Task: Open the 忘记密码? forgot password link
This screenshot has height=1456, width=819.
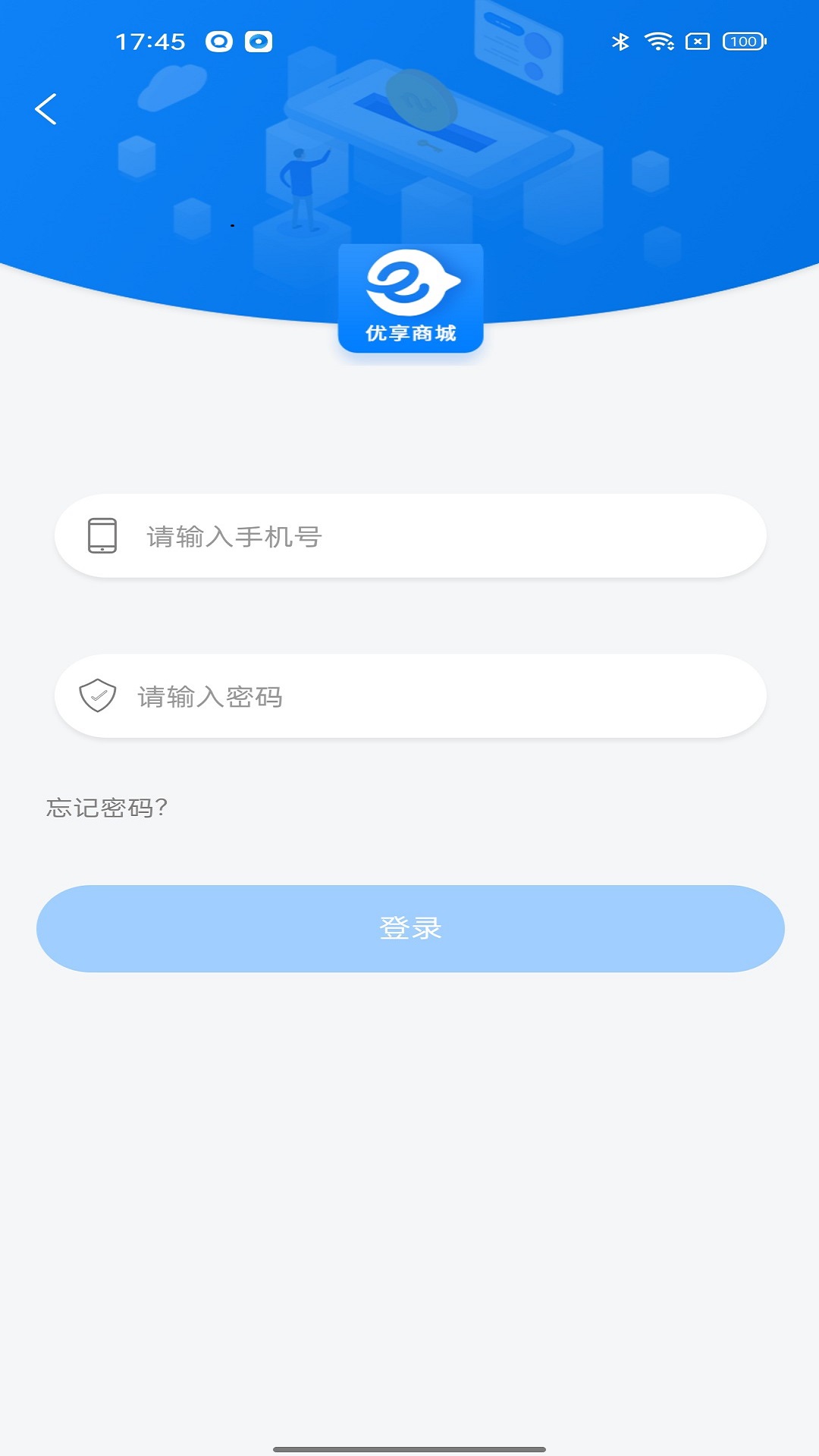Action: pyautogui.click(x=107, y=808)
